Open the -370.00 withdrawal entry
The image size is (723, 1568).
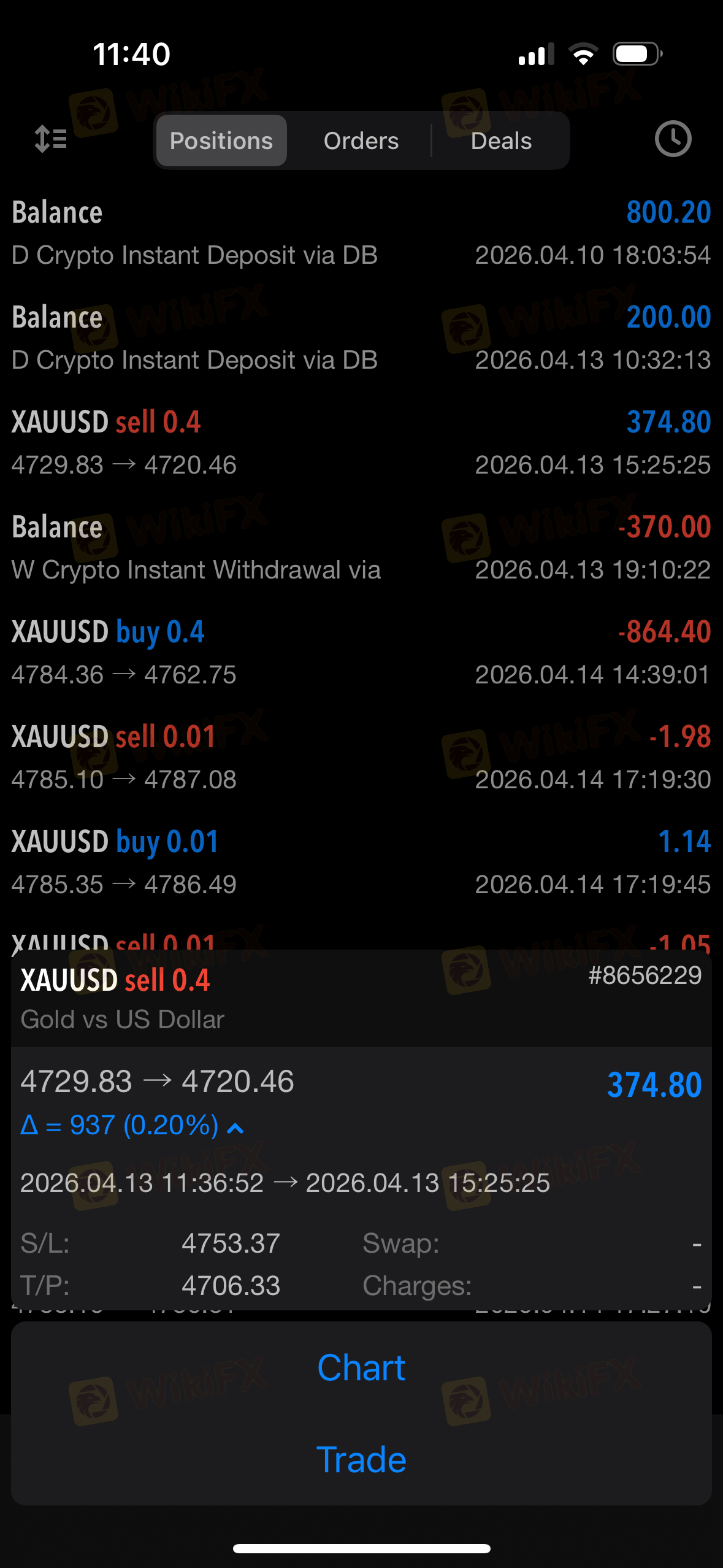361,548
